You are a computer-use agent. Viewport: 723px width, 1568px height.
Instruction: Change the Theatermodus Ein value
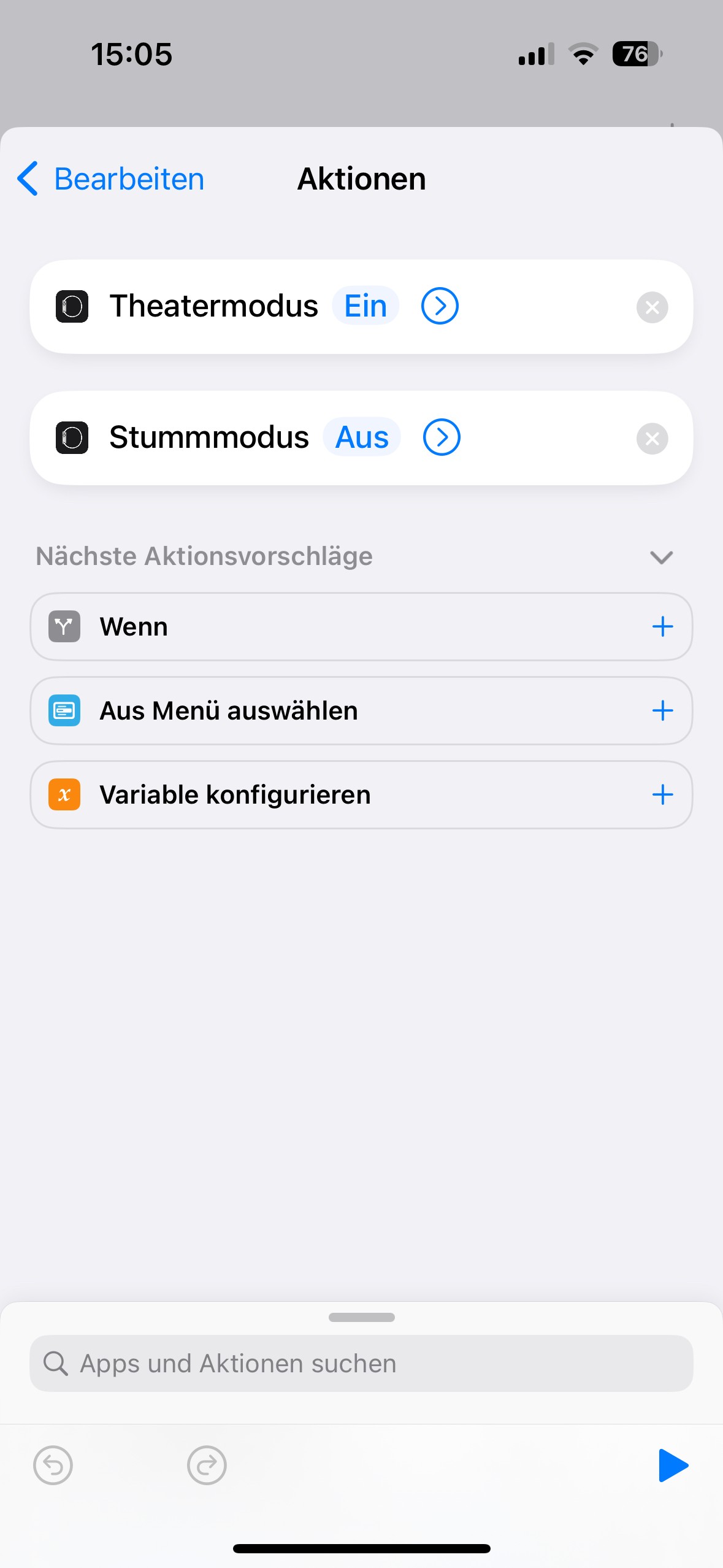[365, 306]
